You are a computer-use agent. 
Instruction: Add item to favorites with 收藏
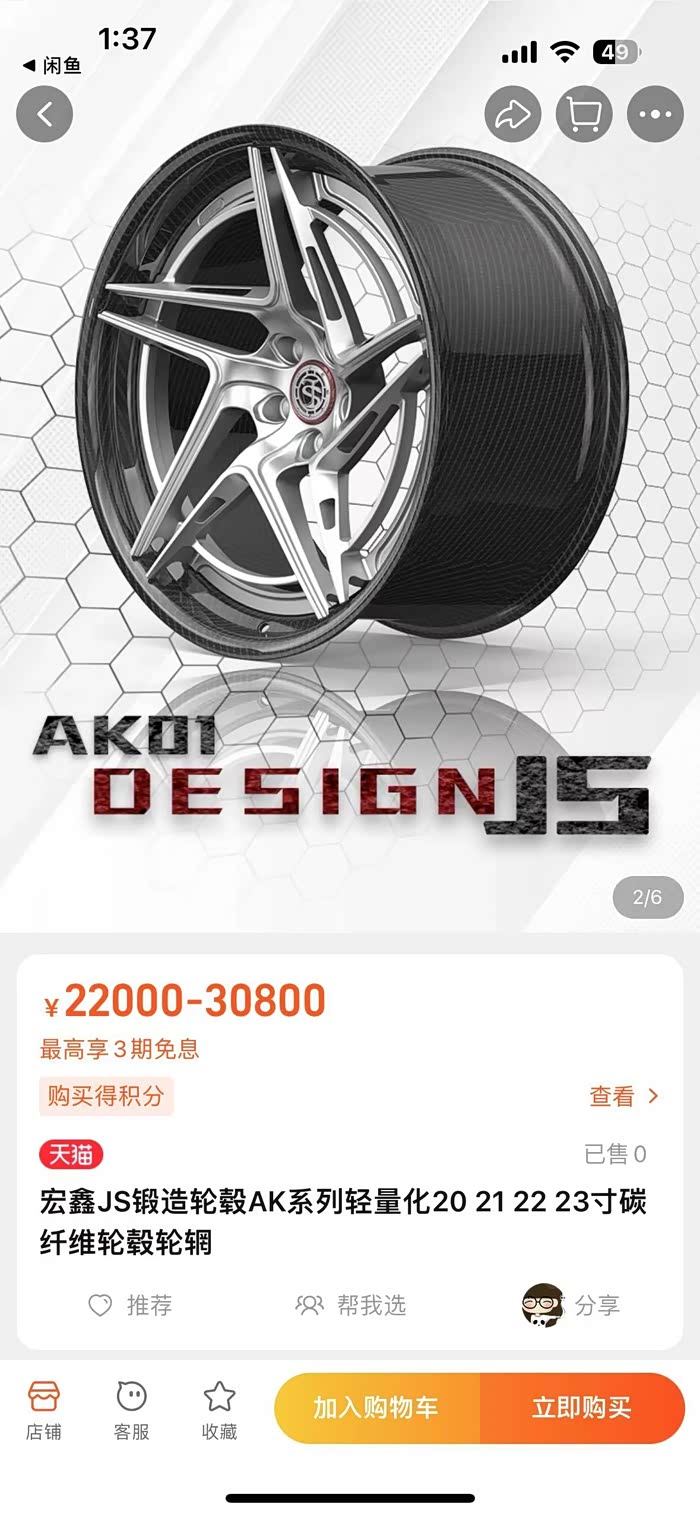pos(219,1410)
